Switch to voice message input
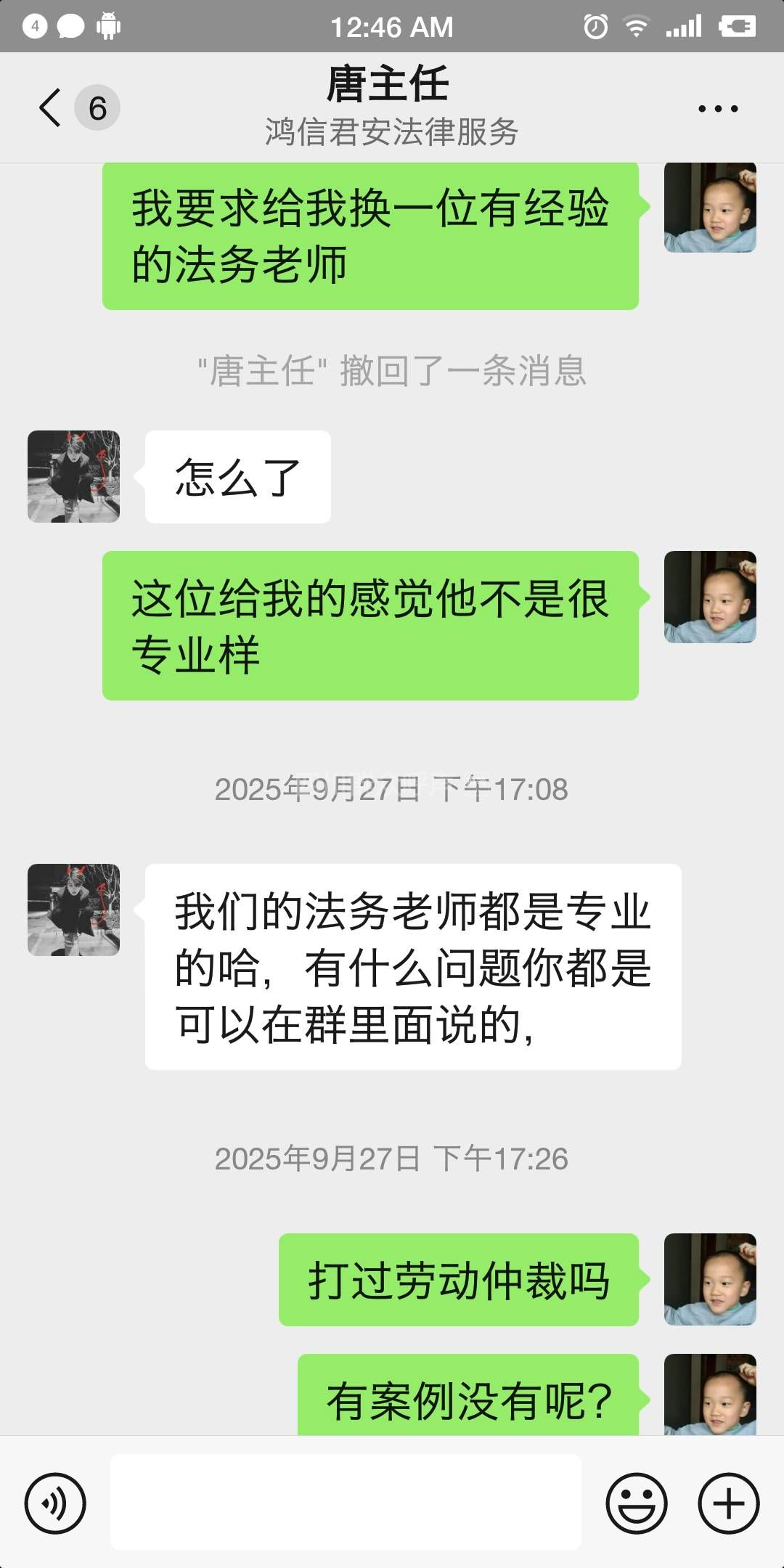The image size is (784, 1568). (x=55, y=1503)
